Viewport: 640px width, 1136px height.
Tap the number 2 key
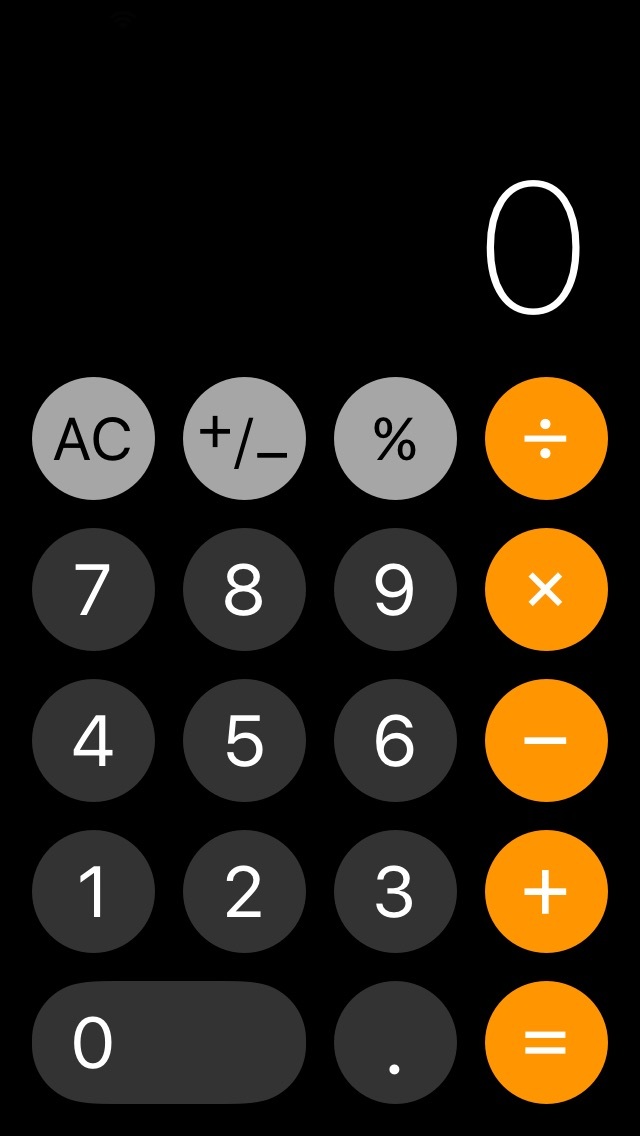[244, 891]
